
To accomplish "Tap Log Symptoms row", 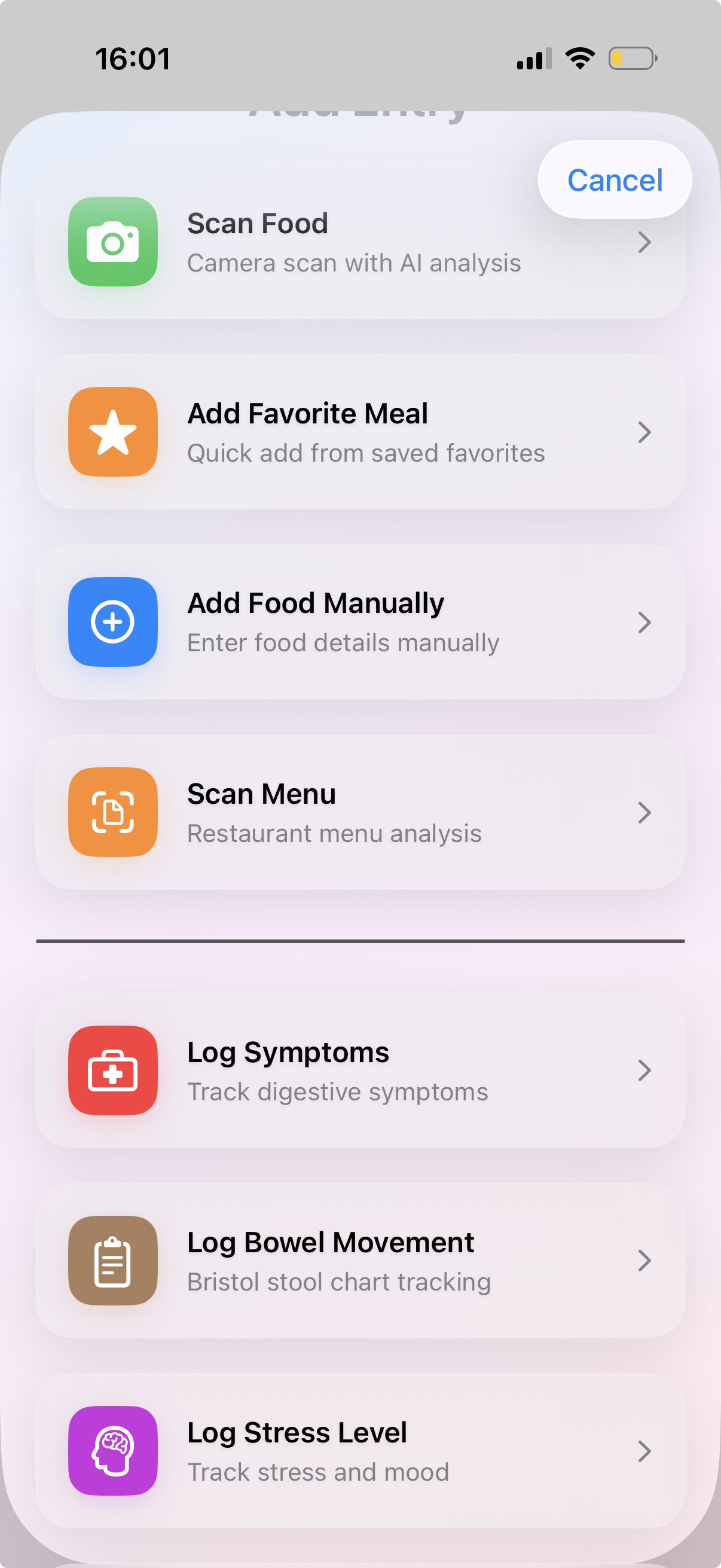I will click(360, 1070).
